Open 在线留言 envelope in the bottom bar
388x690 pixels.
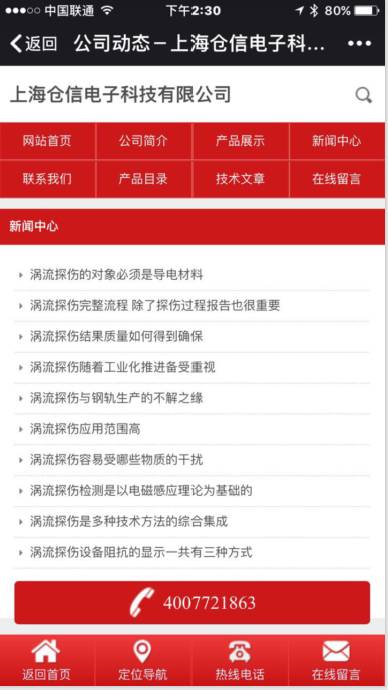pos(337,660)
